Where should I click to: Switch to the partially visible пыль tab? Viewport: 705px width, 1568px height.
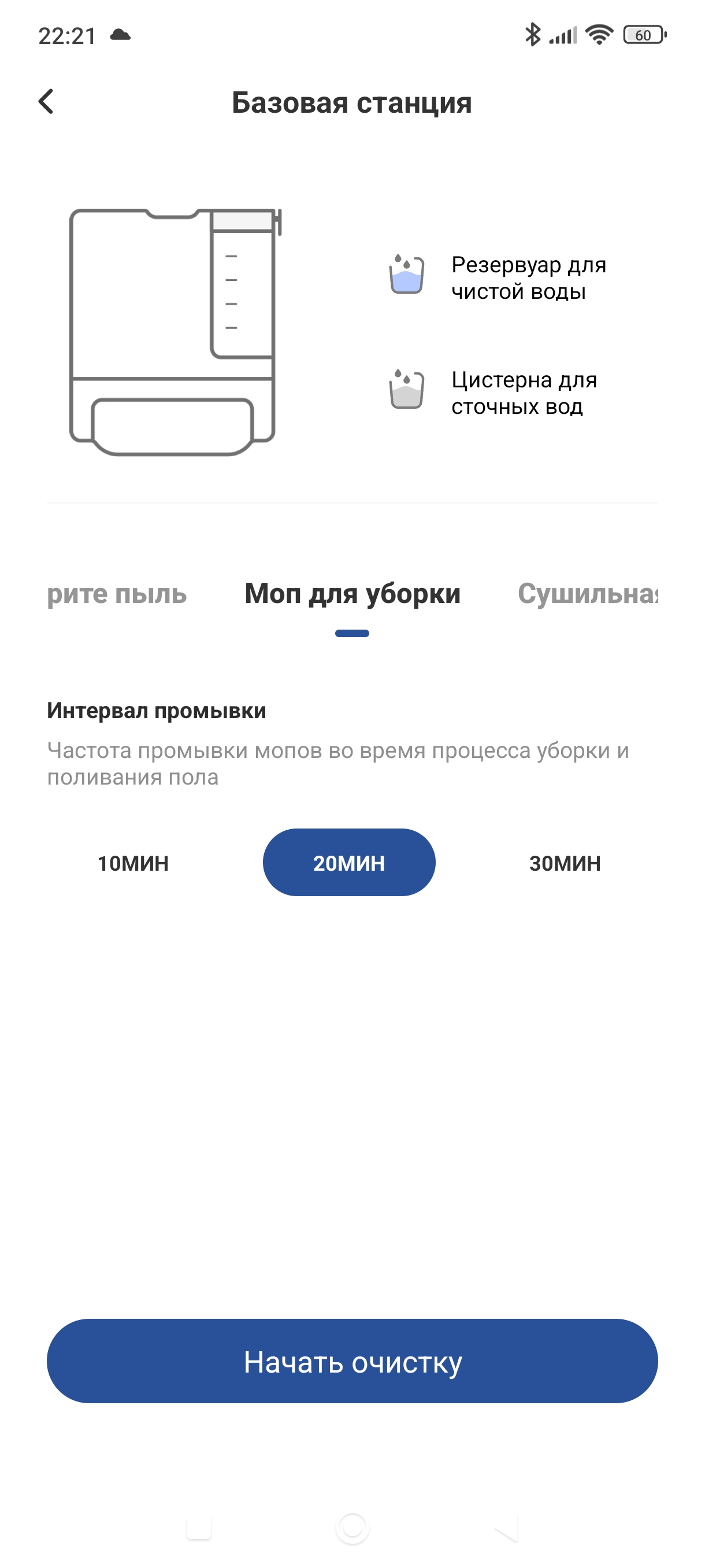(x=117, y=593)
